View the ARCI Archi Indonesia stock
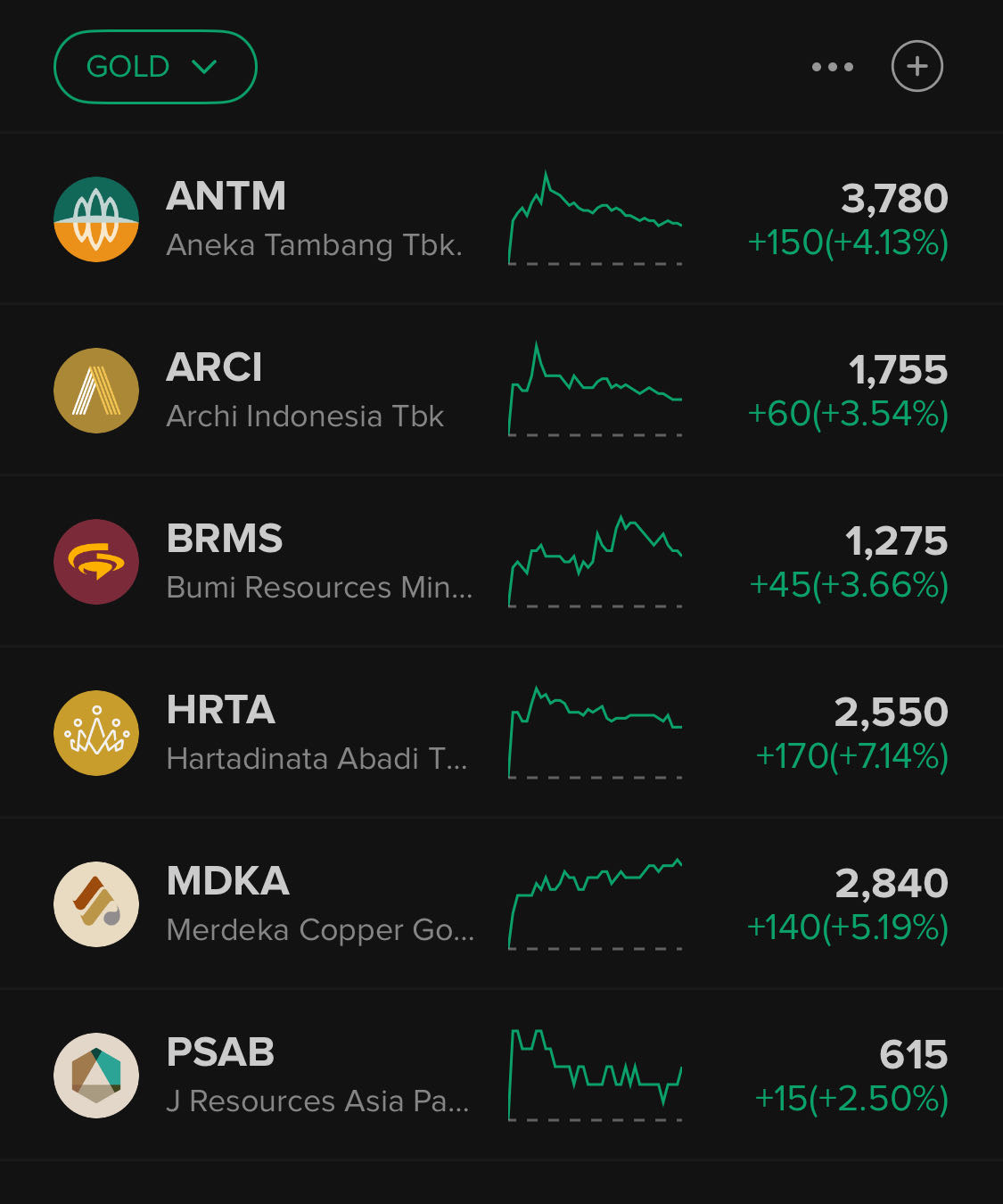Viewport: 1003px width, 1204px height. click(x=305, y=391)
